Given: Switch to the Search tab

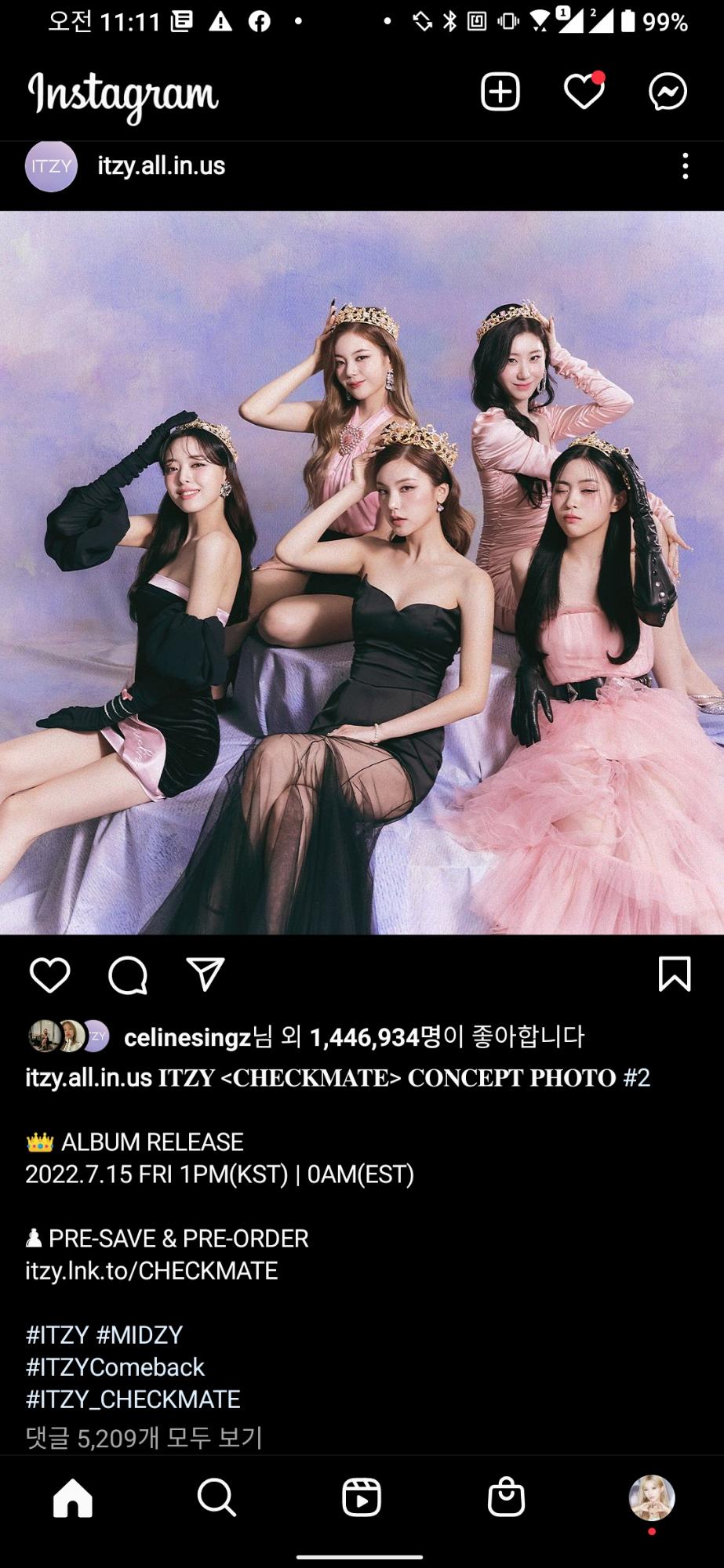Looking at the screenshot, I should (x=216, y=1498).
